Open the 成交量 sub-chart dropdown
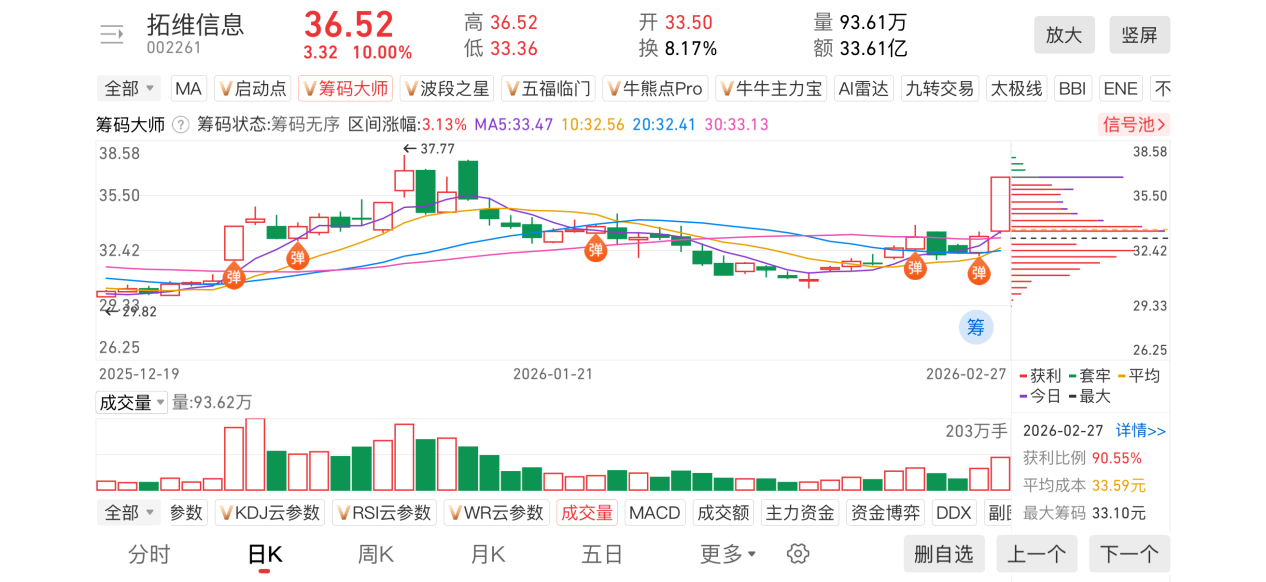 (131, 403)
